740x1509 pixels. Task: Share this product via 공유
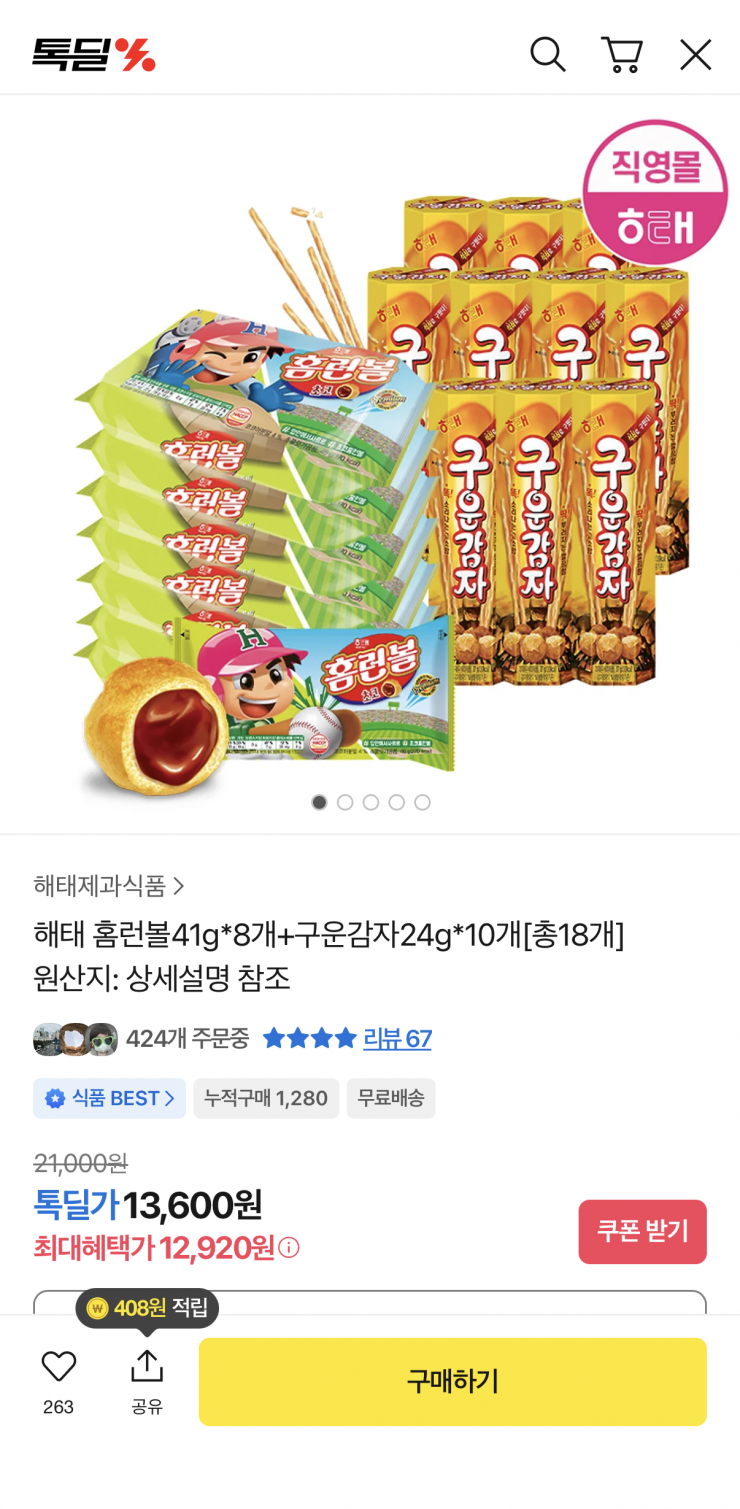coord(147,1381)
